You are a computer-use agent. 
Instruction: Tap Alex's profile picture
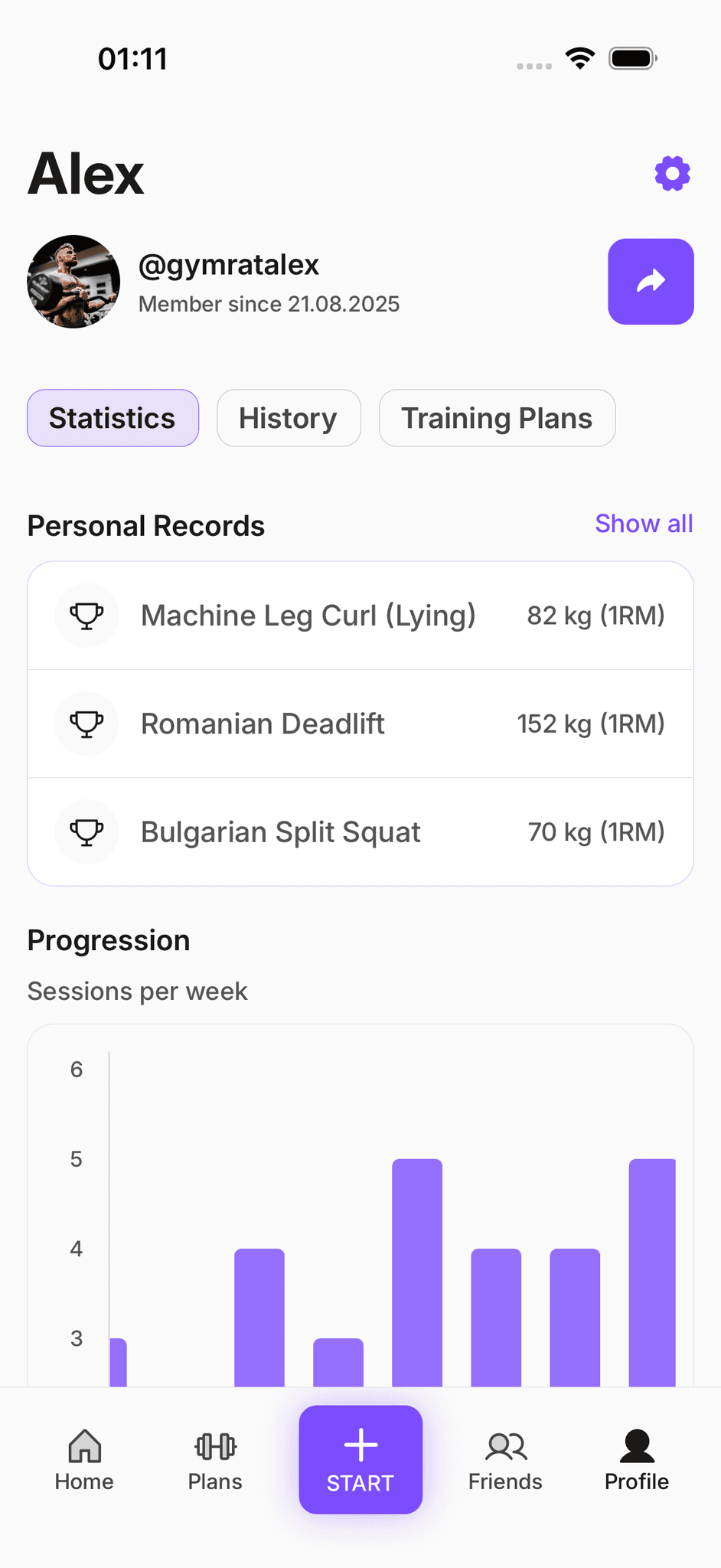click(73, 282)
